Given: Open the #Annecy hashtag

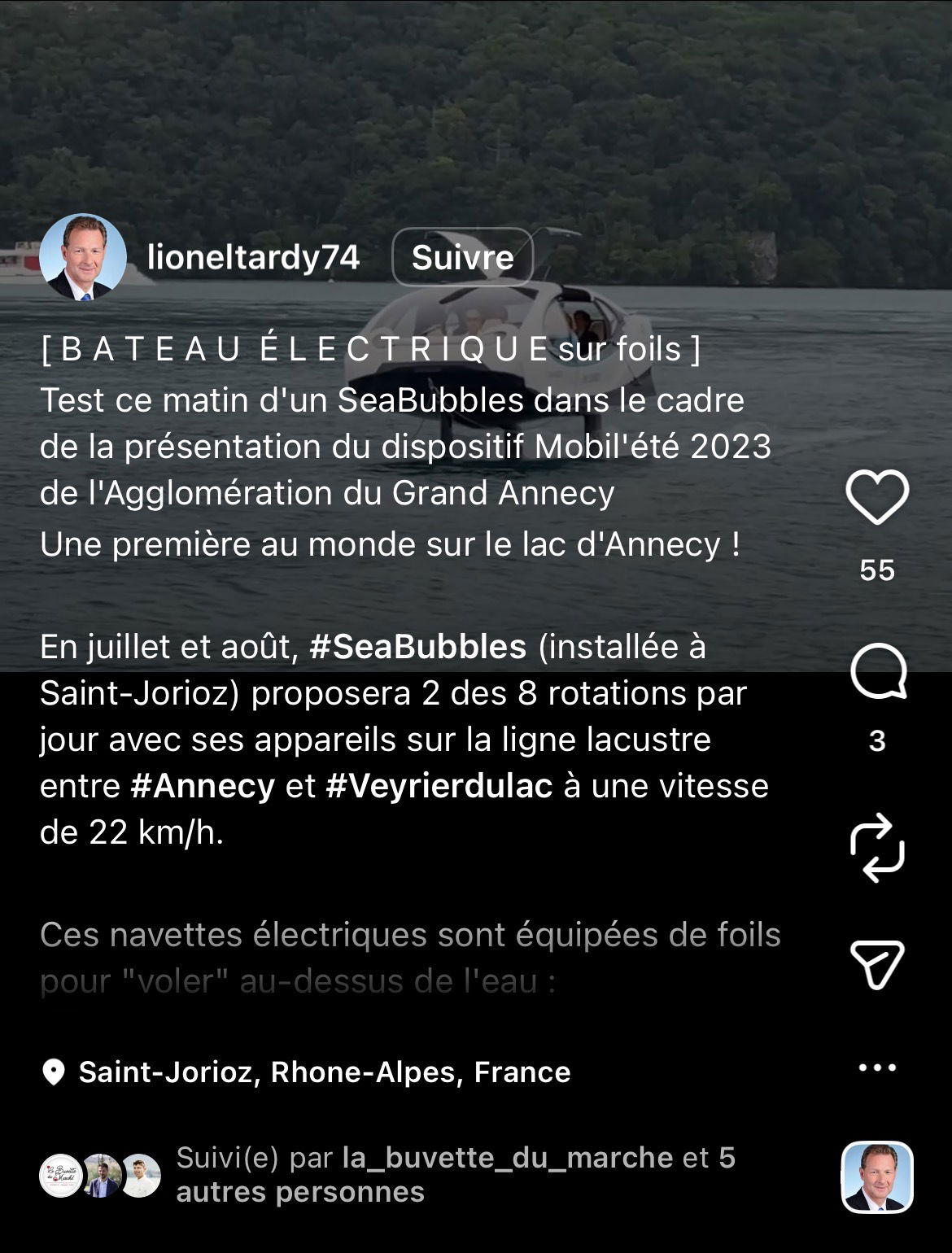Looking at the screenshot, I should click(x=203, y=787).
